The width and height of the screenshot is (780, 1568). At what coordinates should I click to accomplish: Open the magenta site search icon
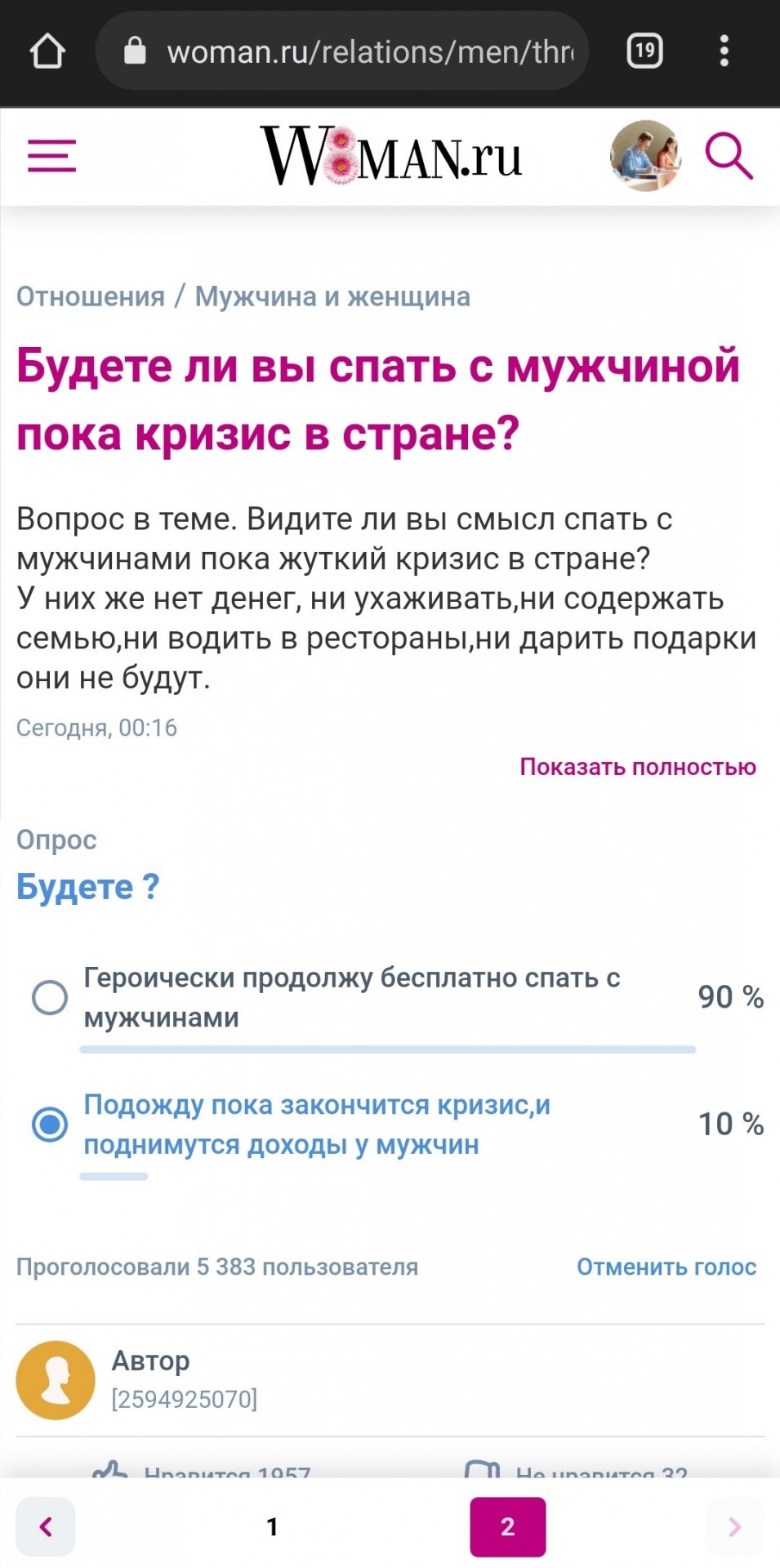[729, 157]
